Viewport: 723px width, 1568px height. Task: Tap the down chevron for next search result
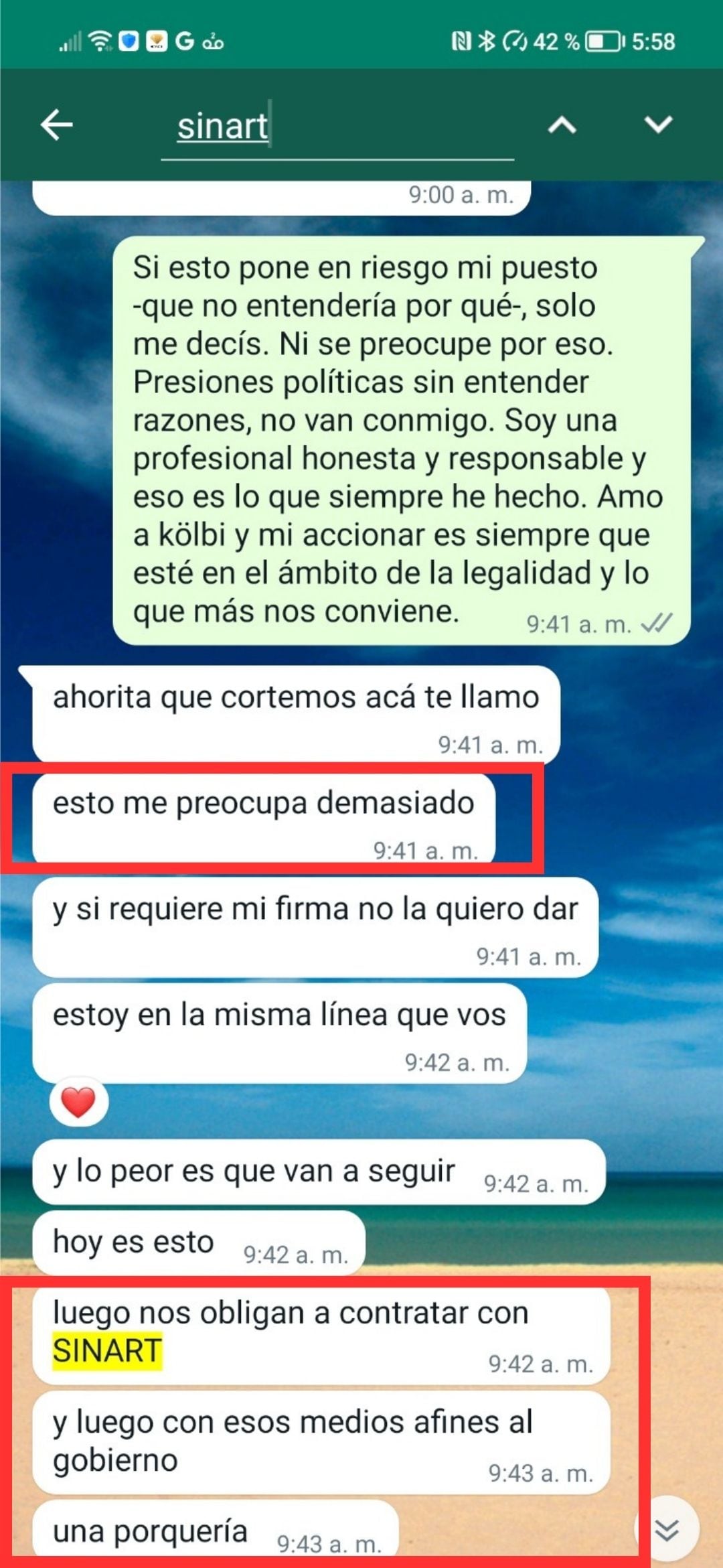[659, 124]
